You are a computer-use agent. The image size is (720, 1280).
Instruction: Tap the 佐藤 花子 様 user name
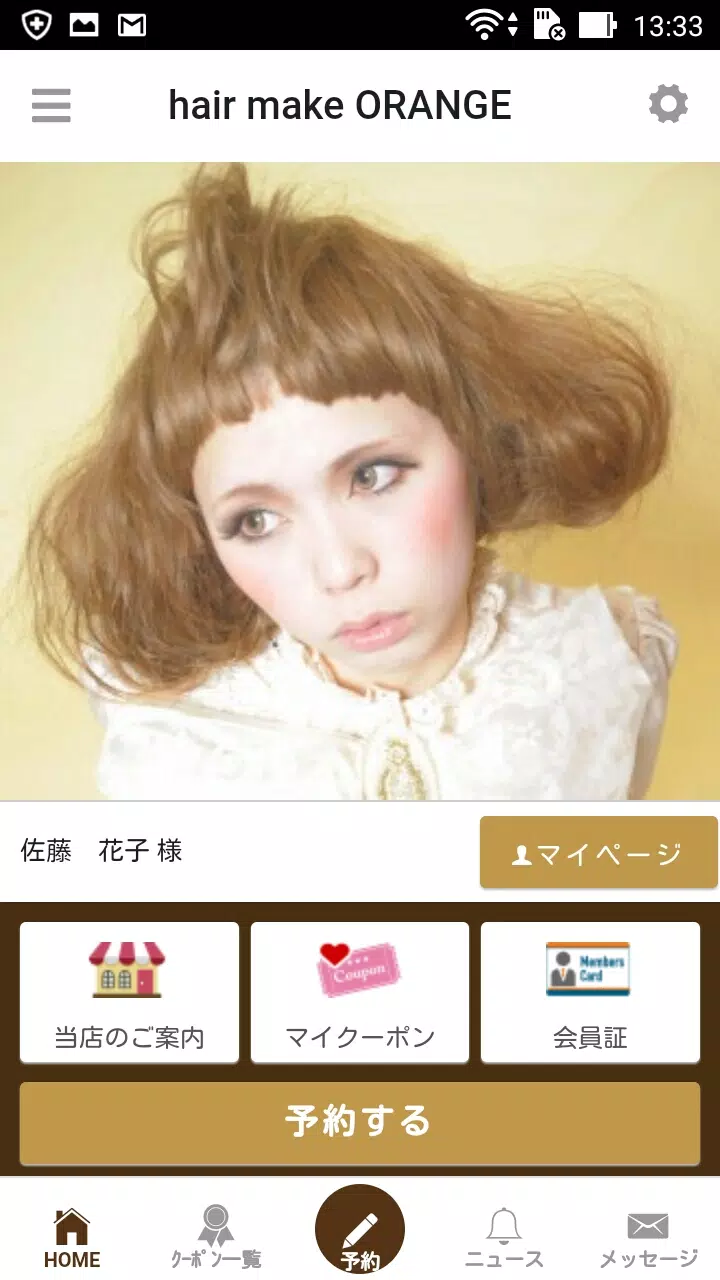click(102, 851)
